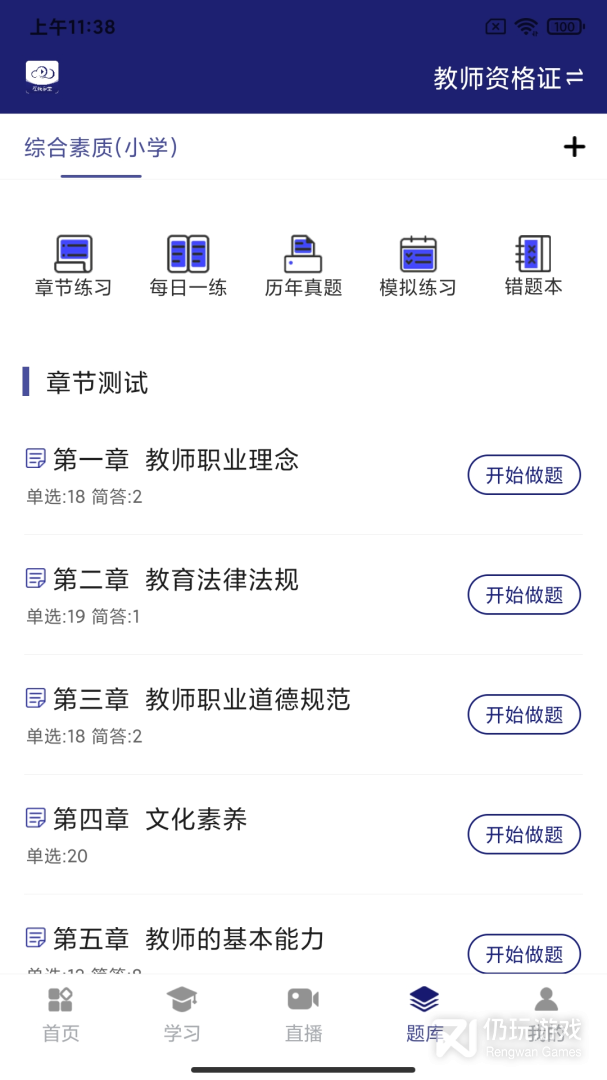Add a subject with the plus icon
Image resolution: width=607 pixels, height=1080 pixels.
click(x=574, y=147)
